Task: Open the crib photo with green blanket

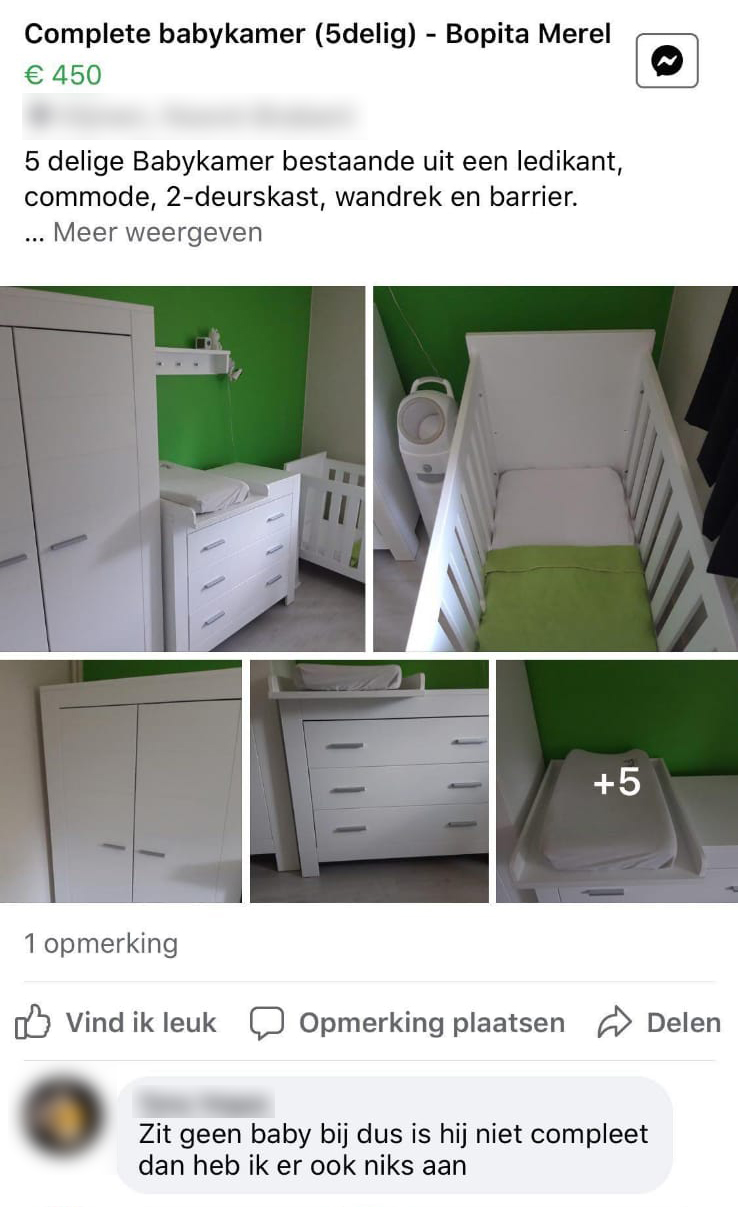Action: [555, 469]
